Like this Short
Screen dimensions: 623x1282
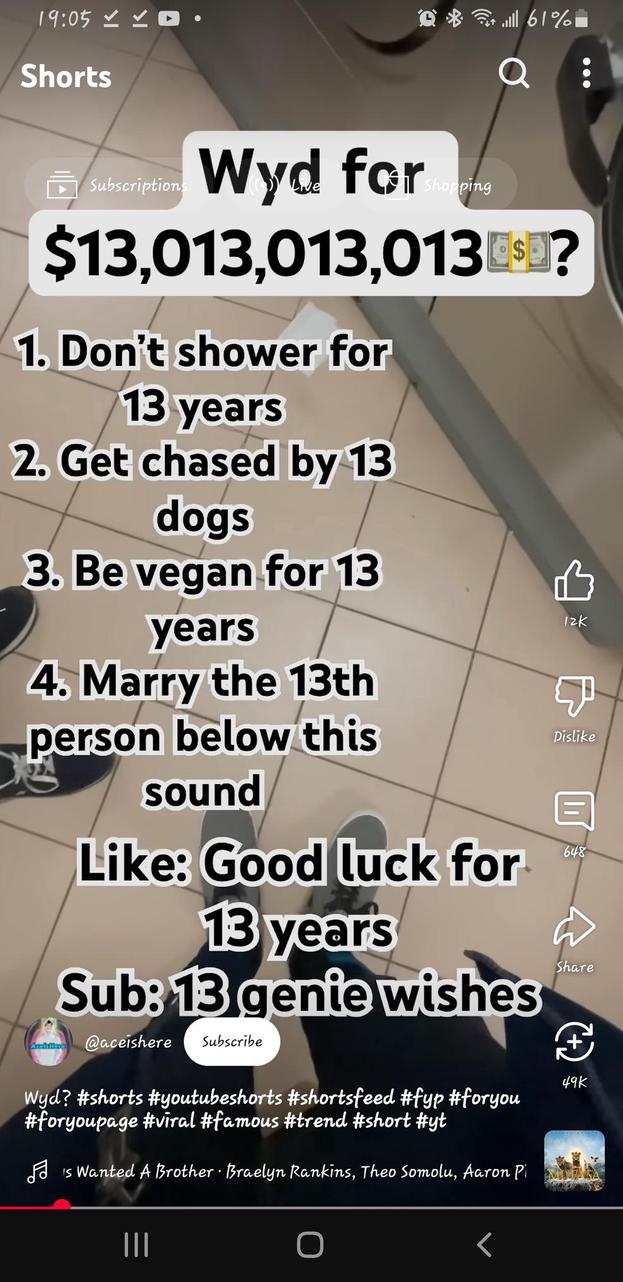click(x=574, y=582)
